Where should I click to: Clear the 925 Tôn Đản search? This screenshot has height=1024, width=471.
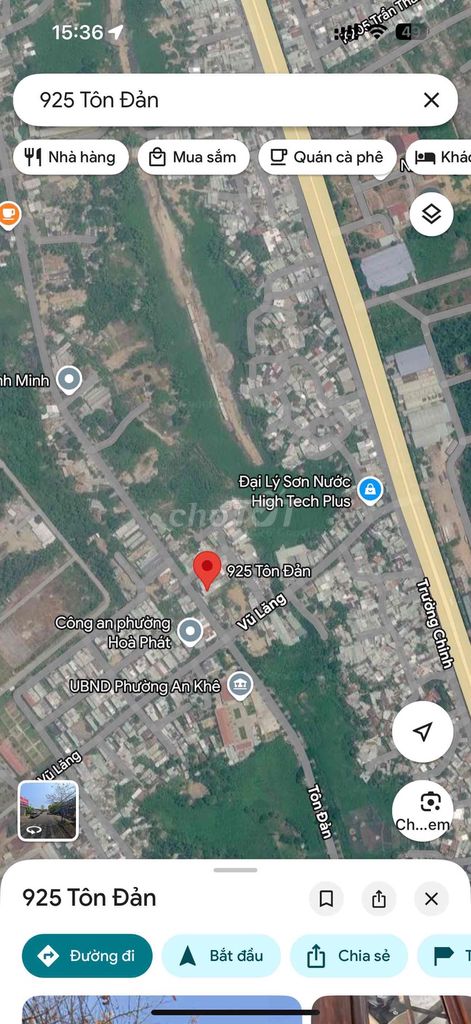coord(431,100)
